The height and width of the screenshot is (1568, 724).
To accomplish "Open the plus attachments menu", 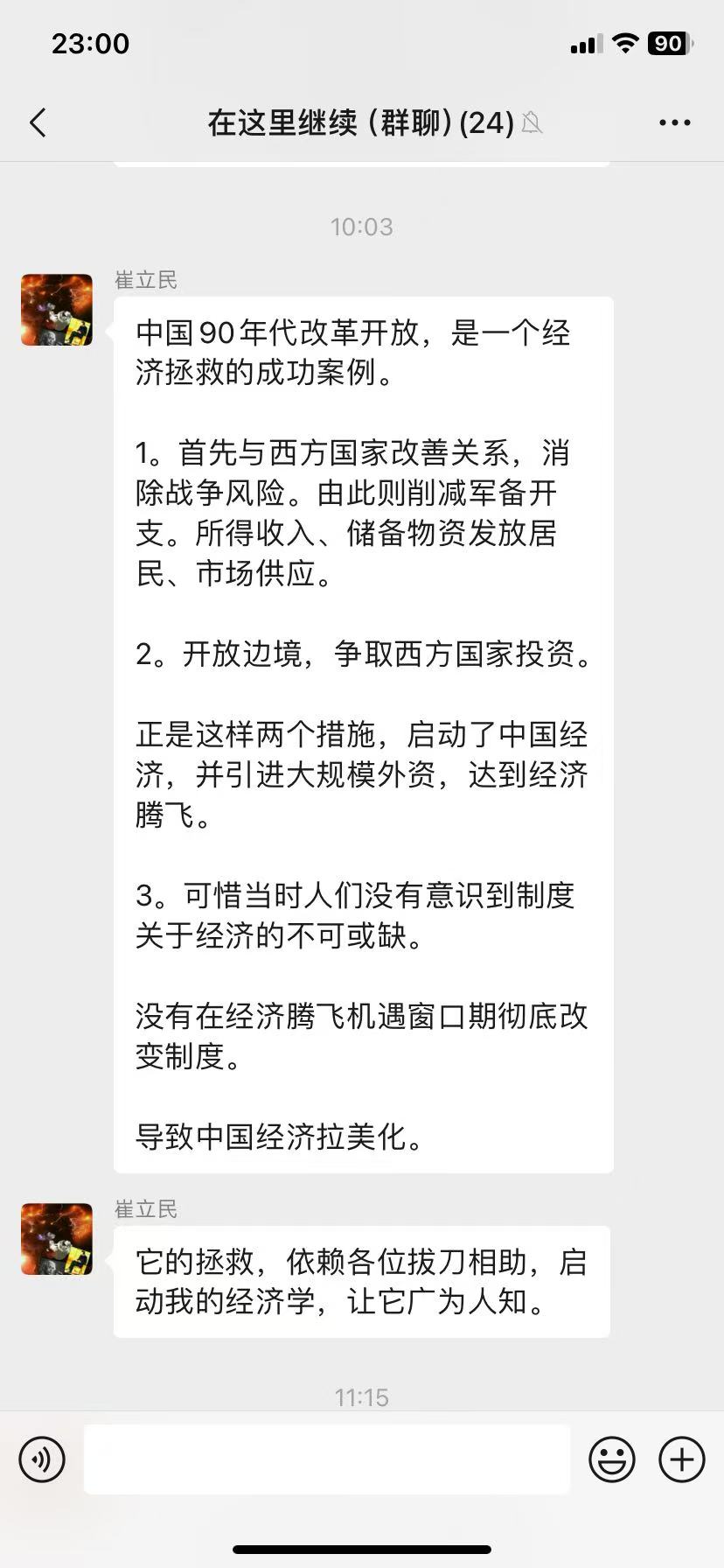I will coord(682,1459).
